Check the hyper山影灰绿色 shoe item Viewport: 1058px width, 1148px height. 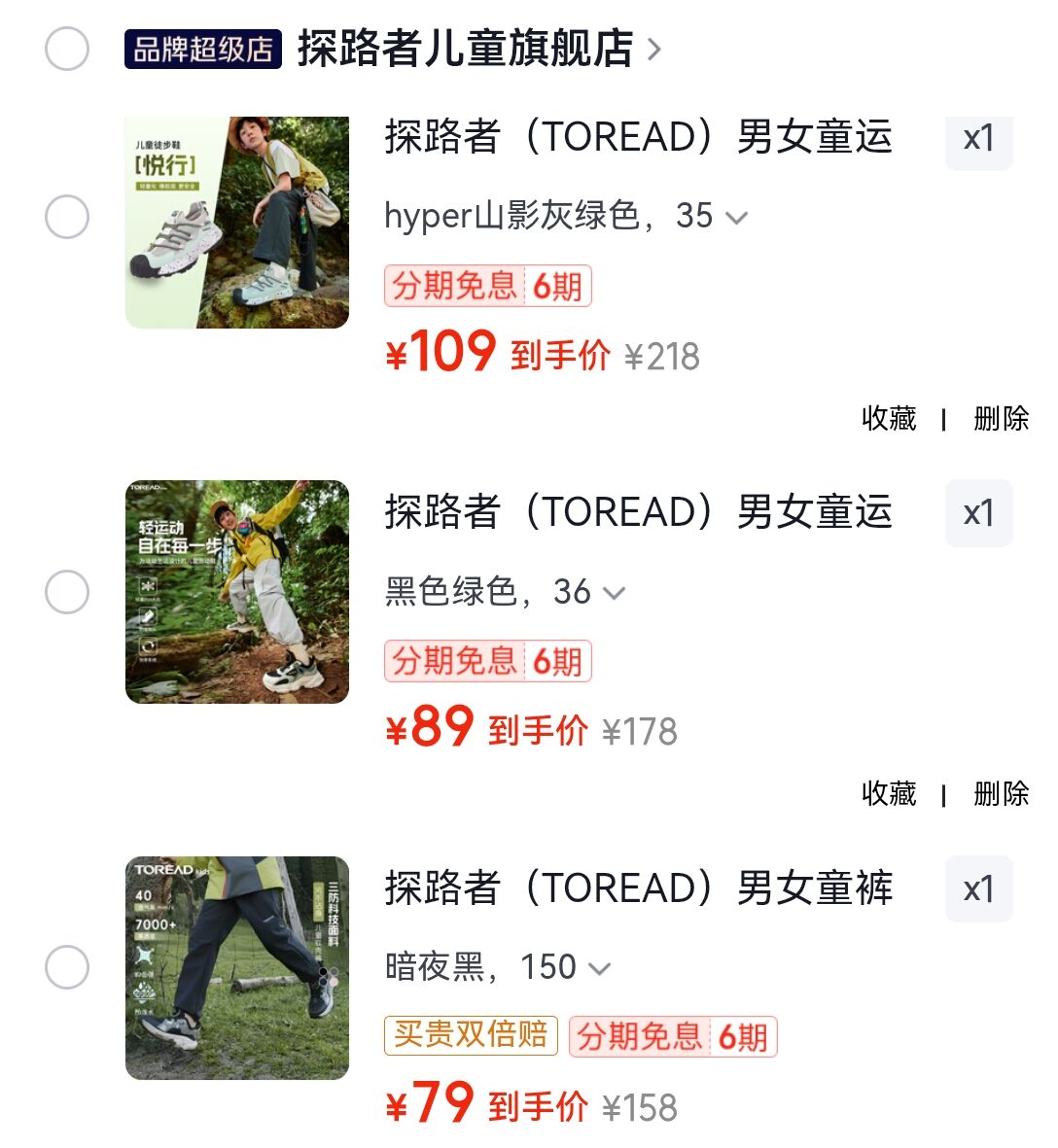coord(67,217)
